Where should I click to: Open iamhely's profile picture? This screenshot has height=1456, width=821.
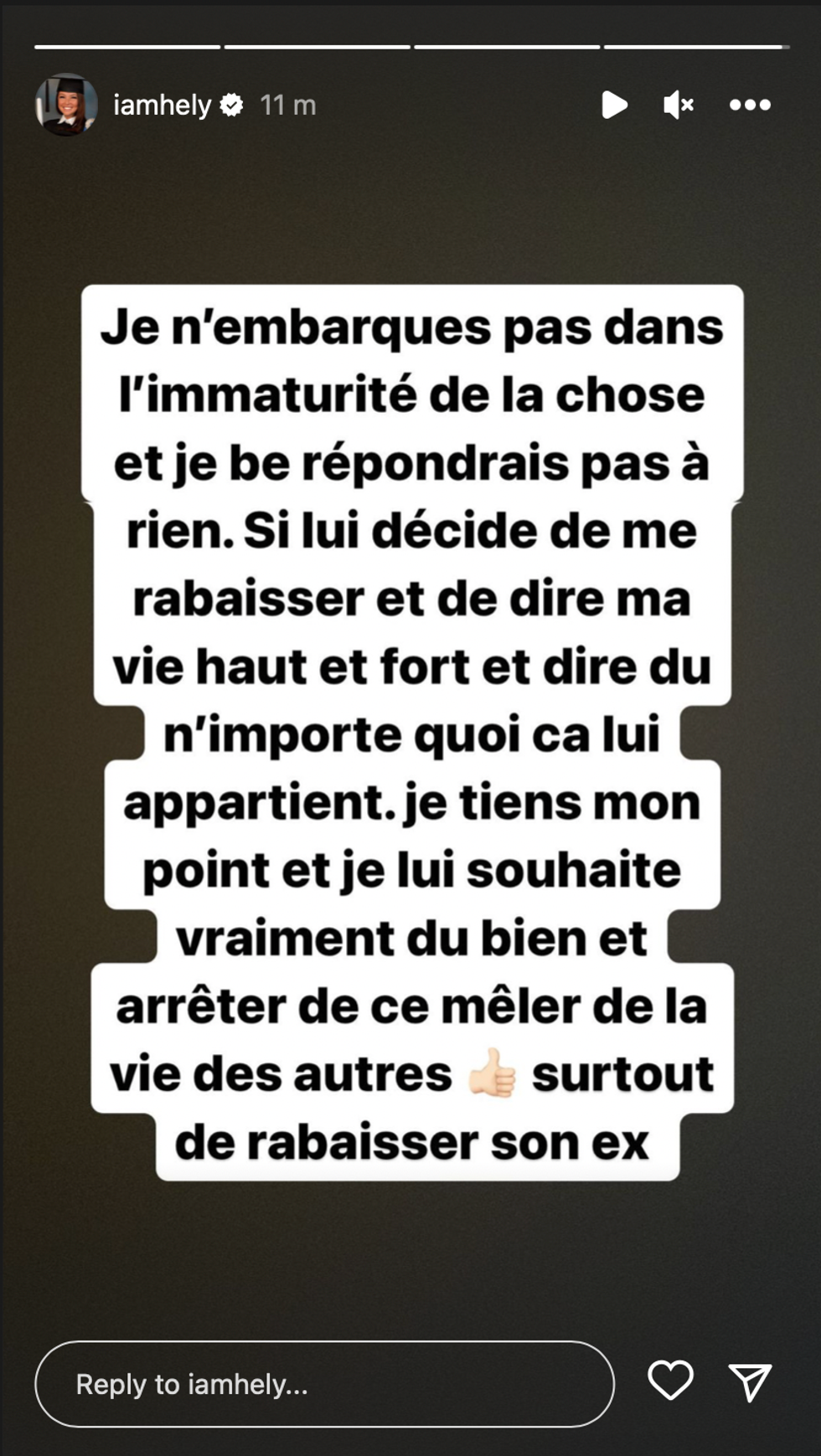[x=65, y=105]
